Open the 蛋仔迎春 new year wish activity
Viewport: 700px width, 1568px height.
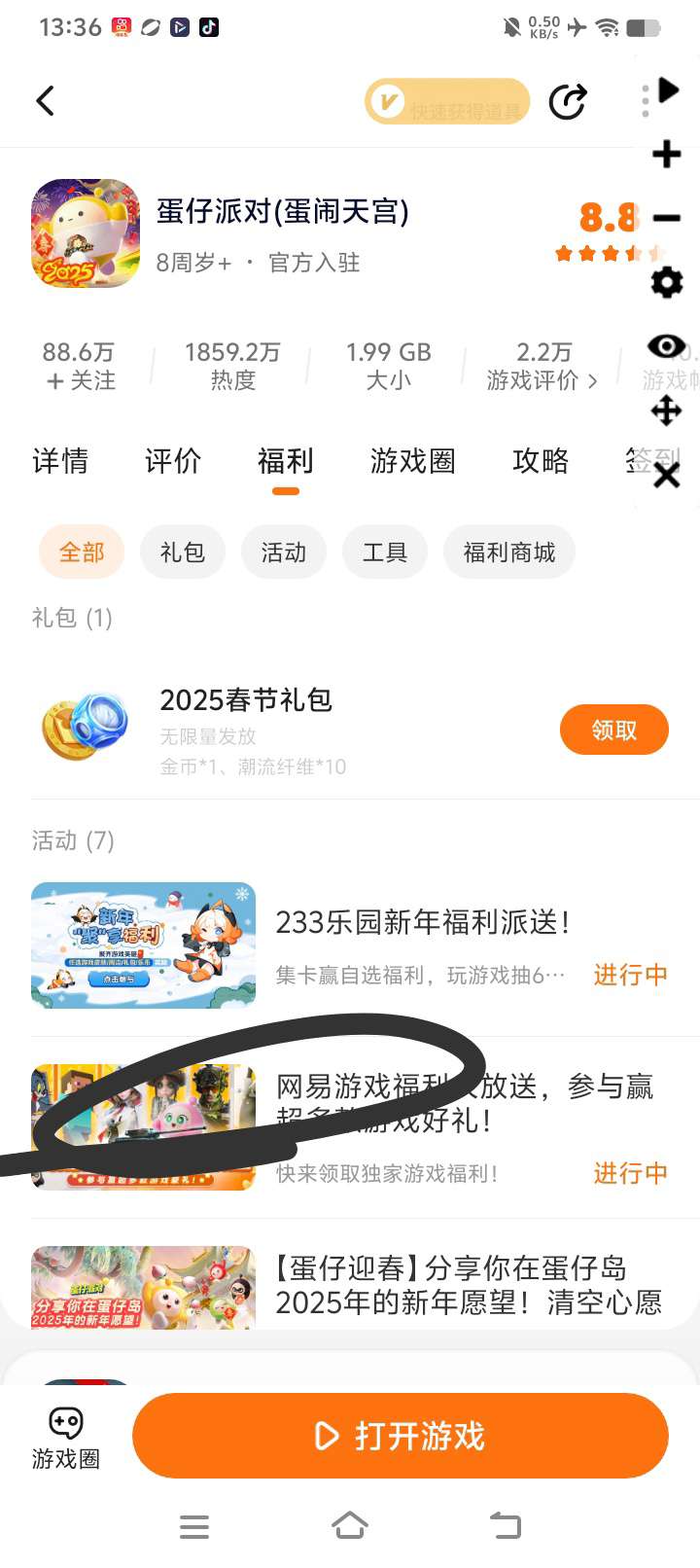pos(350,1287)
